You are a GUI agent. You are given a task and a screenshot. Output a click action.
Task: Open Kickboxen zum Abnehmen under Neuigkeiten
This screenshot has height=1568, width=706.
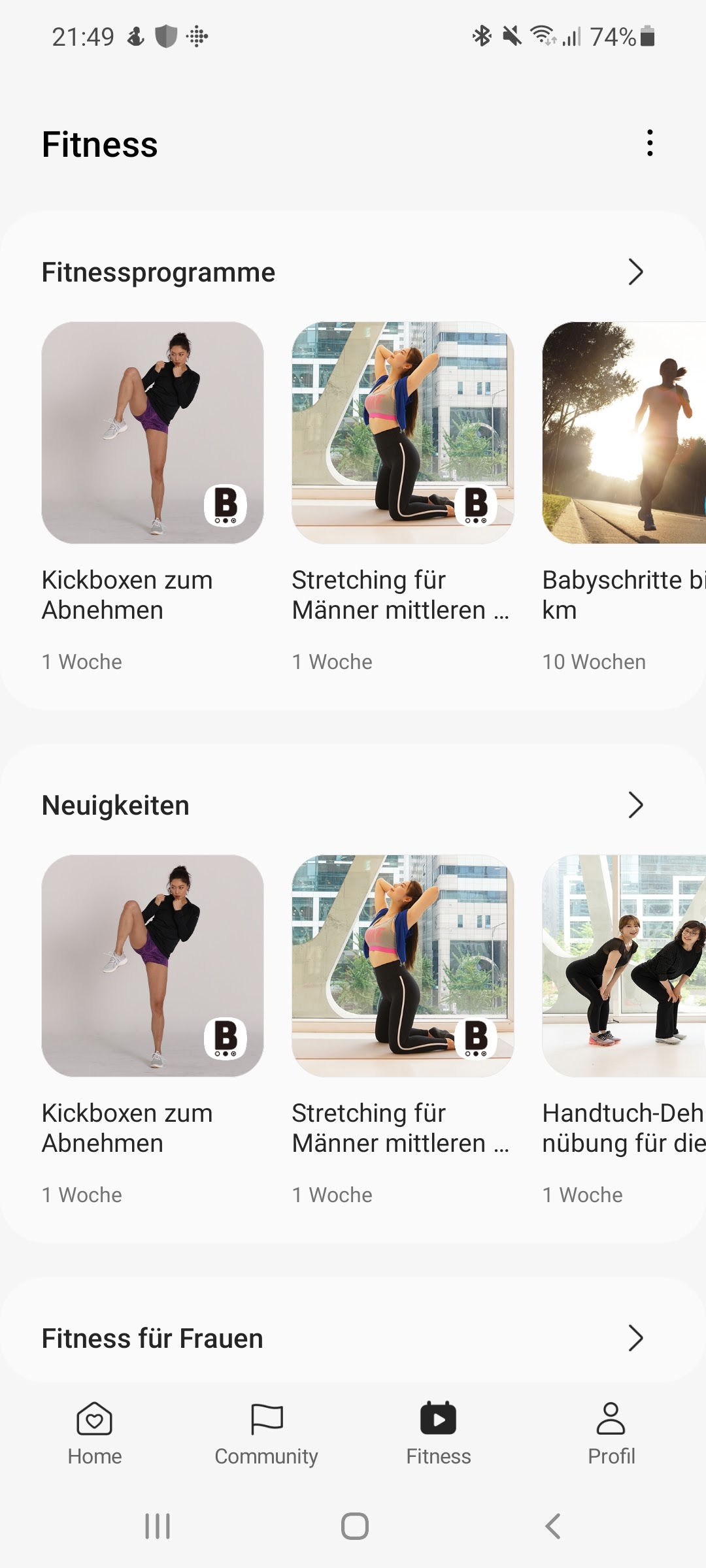coord(153,966)
